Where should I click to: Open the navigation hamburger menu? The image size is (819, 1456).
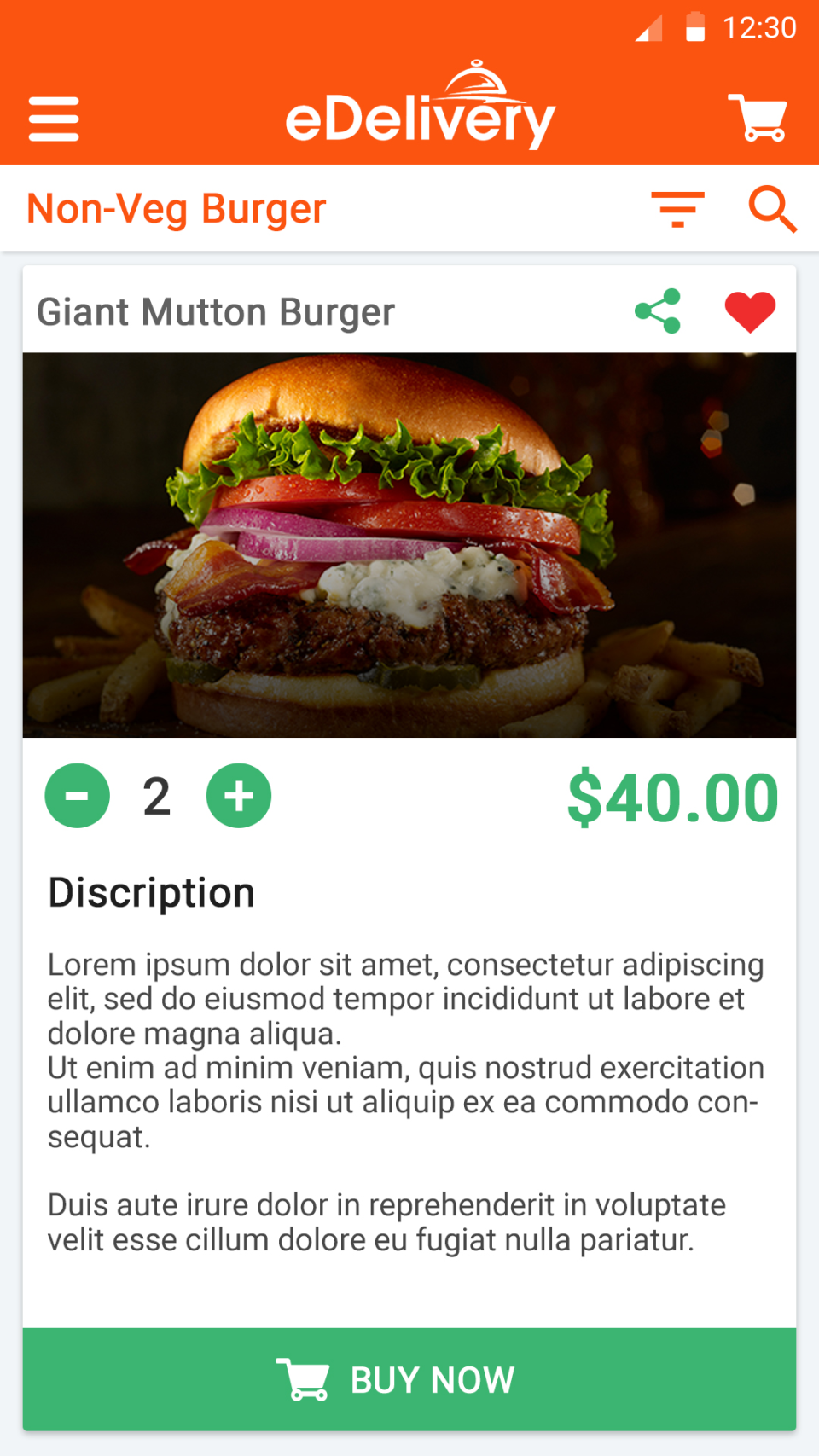[54, 119]
